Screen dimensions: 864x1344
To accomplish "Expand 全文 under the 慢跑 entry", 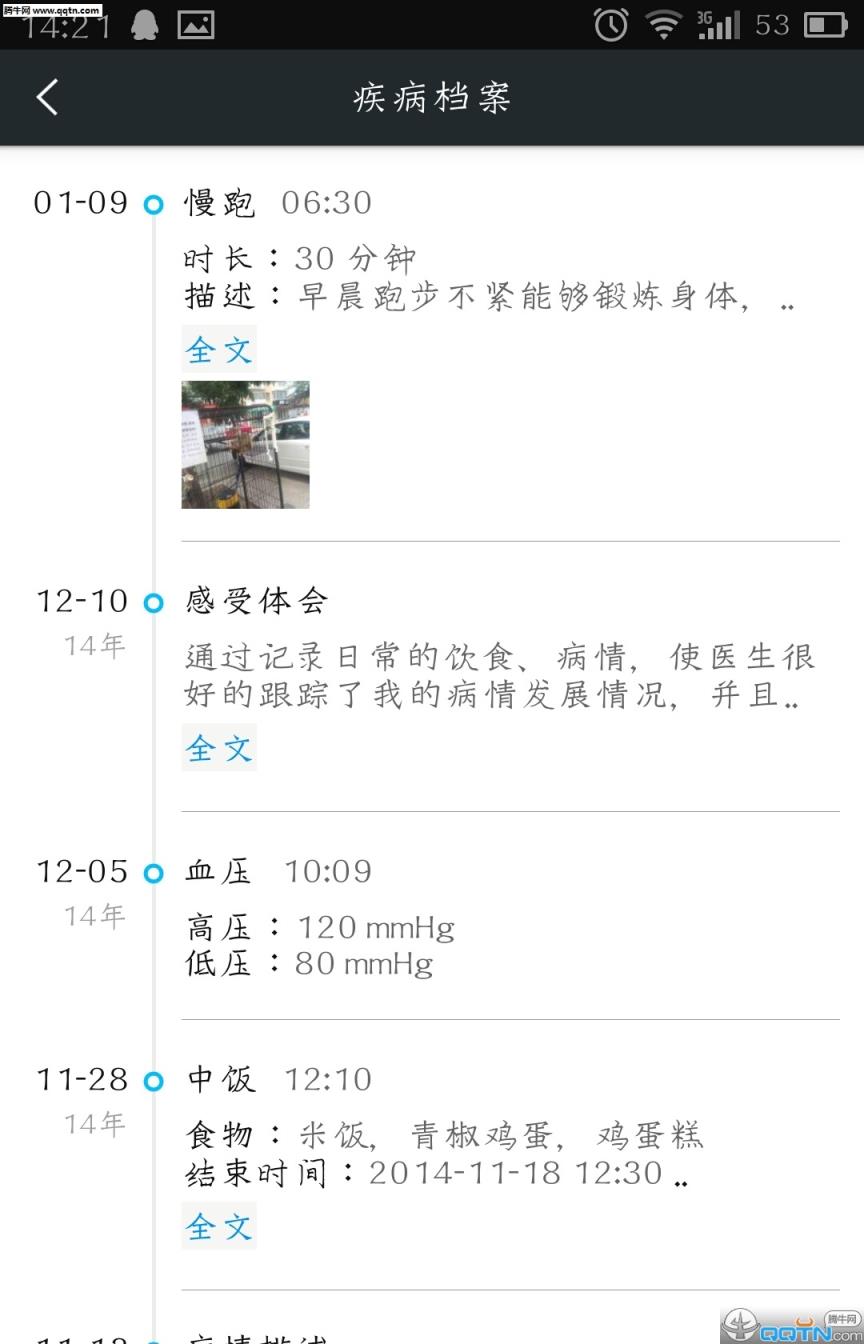I will click(x=218, y=348).
